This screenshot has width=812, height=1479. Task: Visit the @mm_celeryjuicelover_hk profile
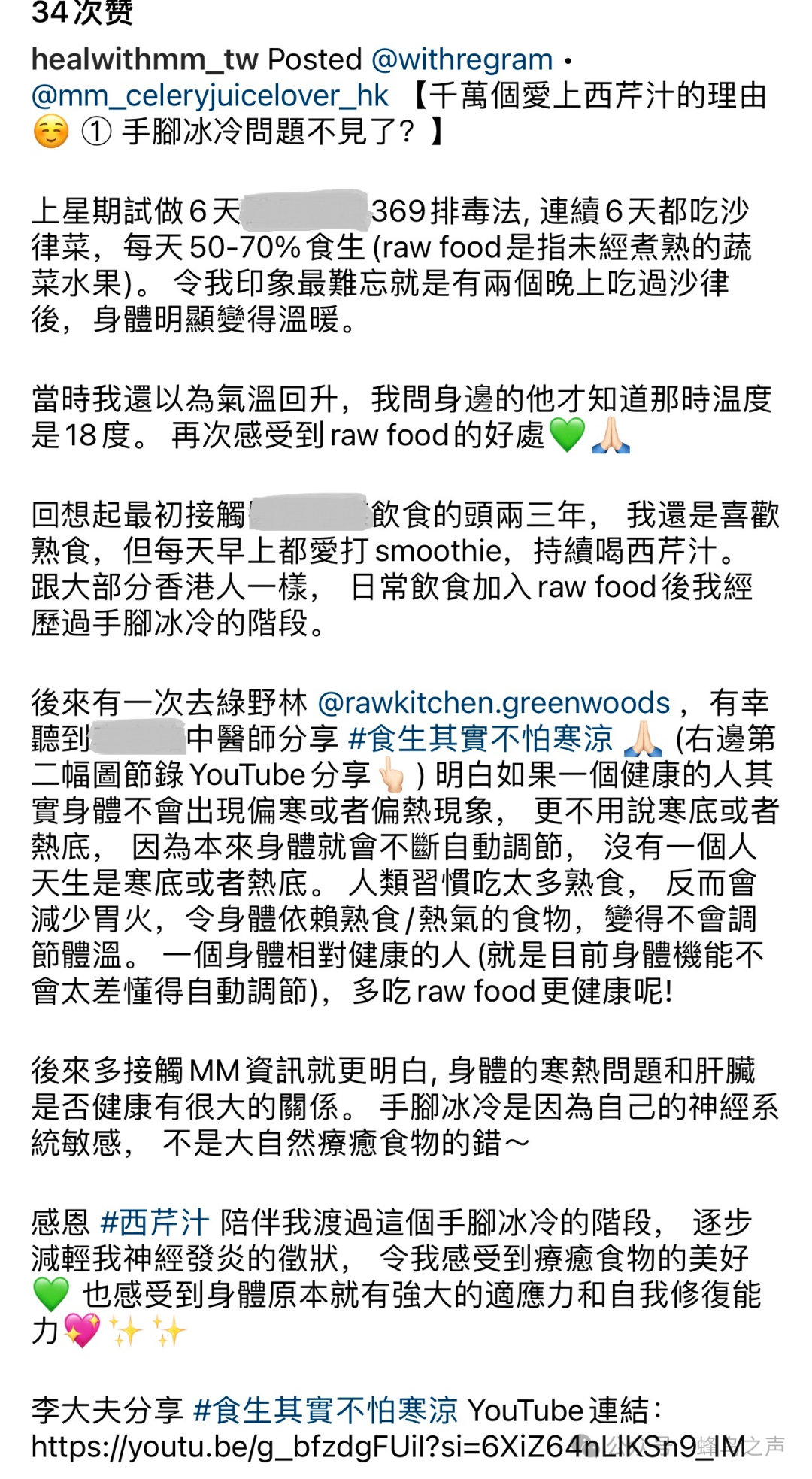tap(210, 95)
